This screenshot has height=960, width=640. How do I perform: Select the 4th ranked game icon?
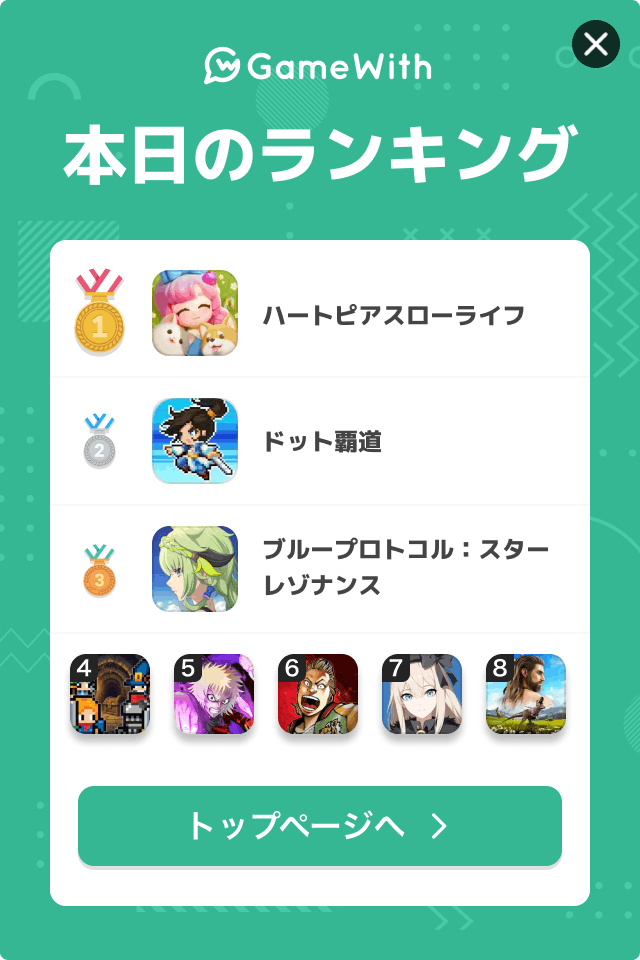110,695
